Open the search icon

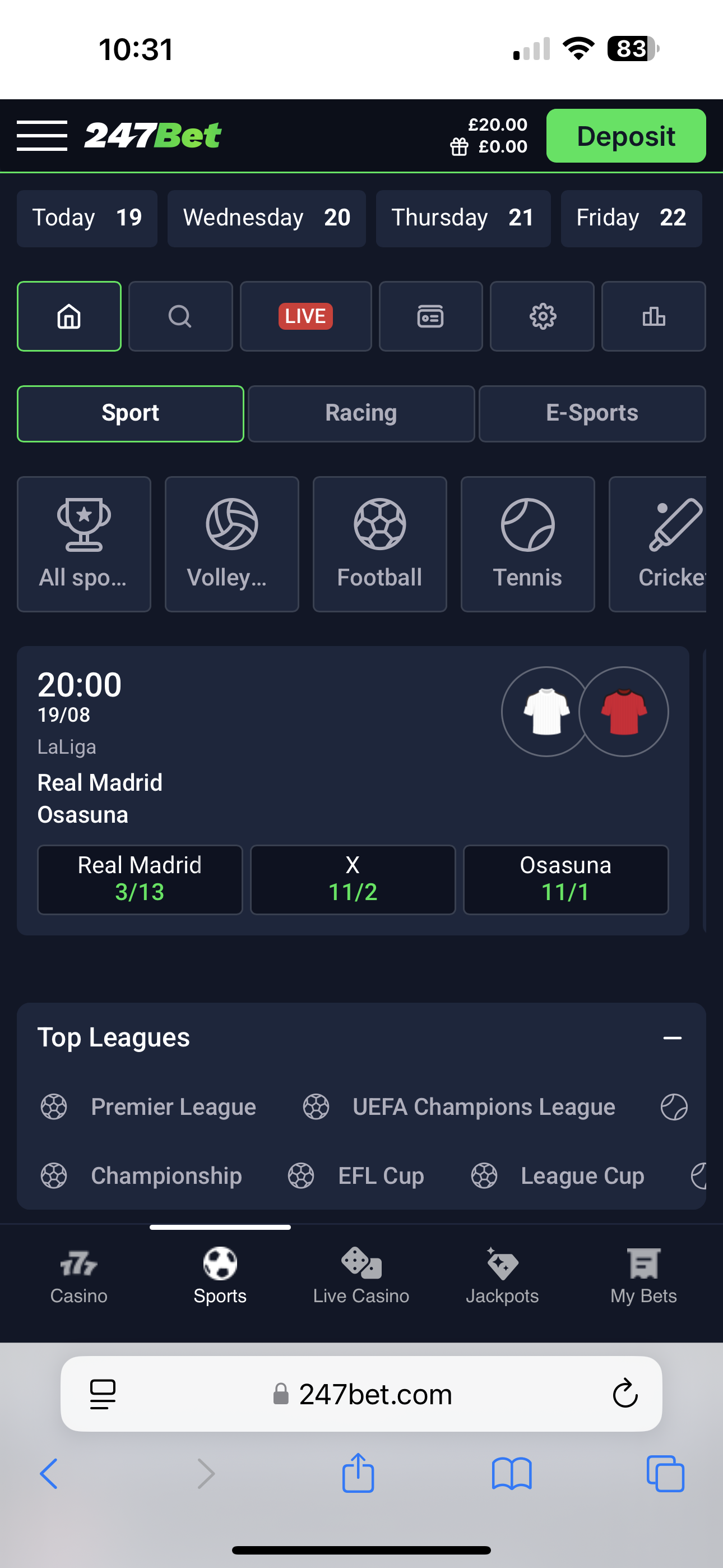(180, 316)
